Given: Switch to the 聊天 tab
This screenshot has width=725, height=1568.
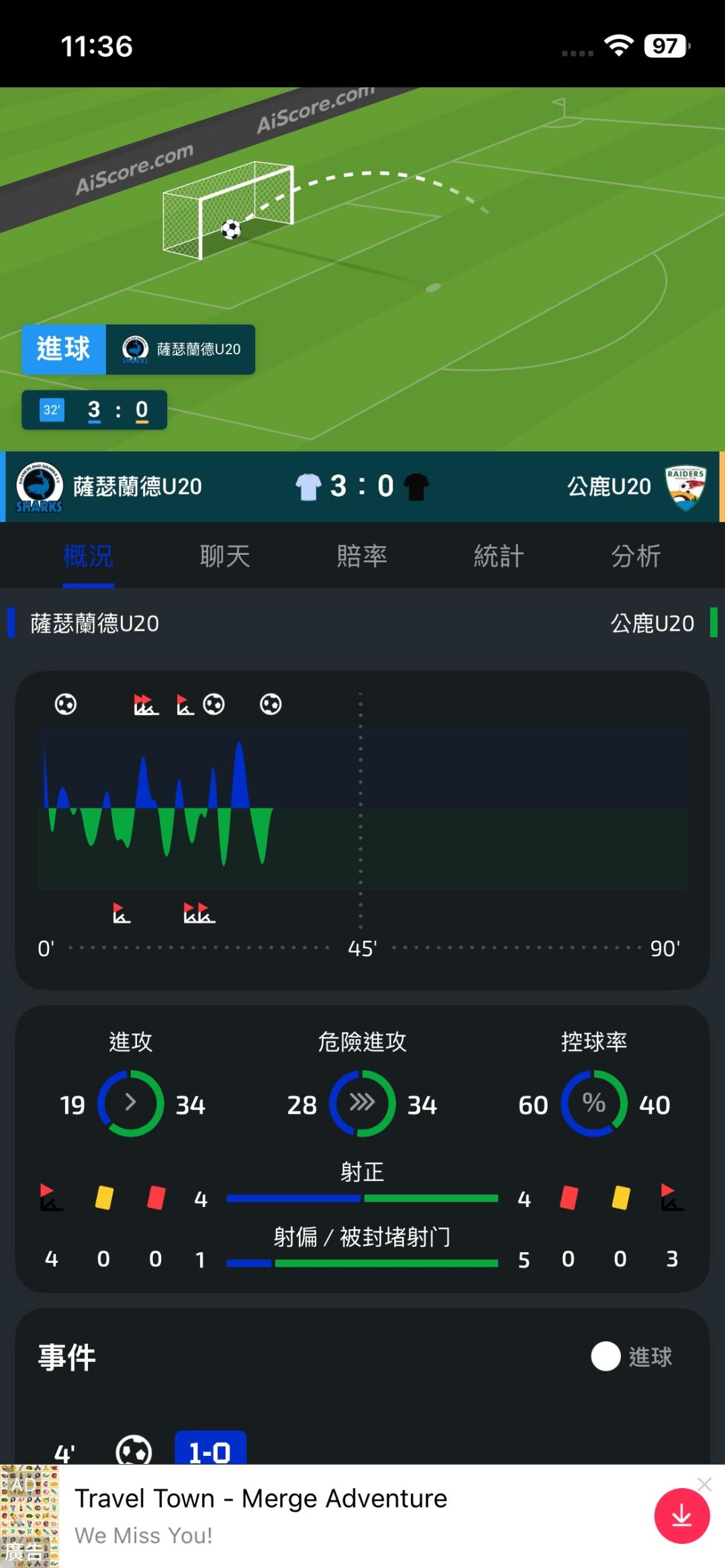Looking at the screenshot, I should click(225, 556).
